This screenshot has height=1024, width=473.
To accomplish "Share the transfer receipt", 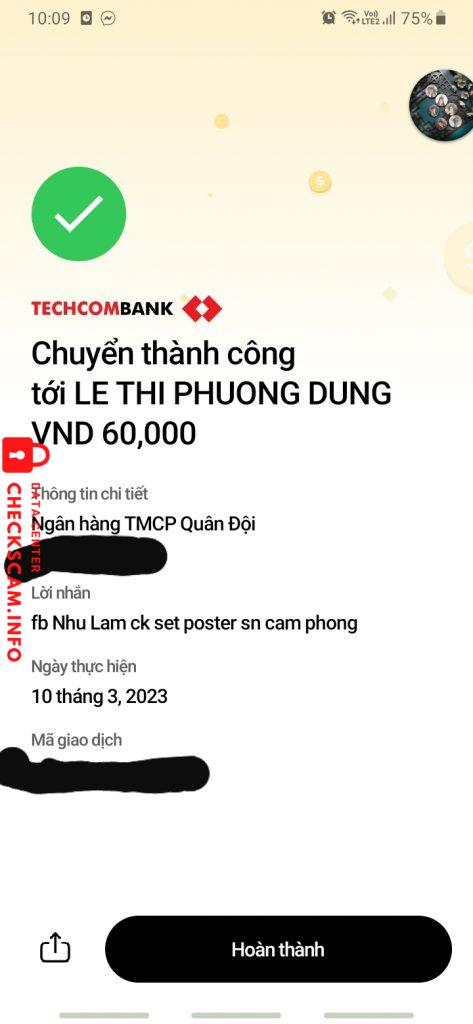I will (x=55, y=948).
